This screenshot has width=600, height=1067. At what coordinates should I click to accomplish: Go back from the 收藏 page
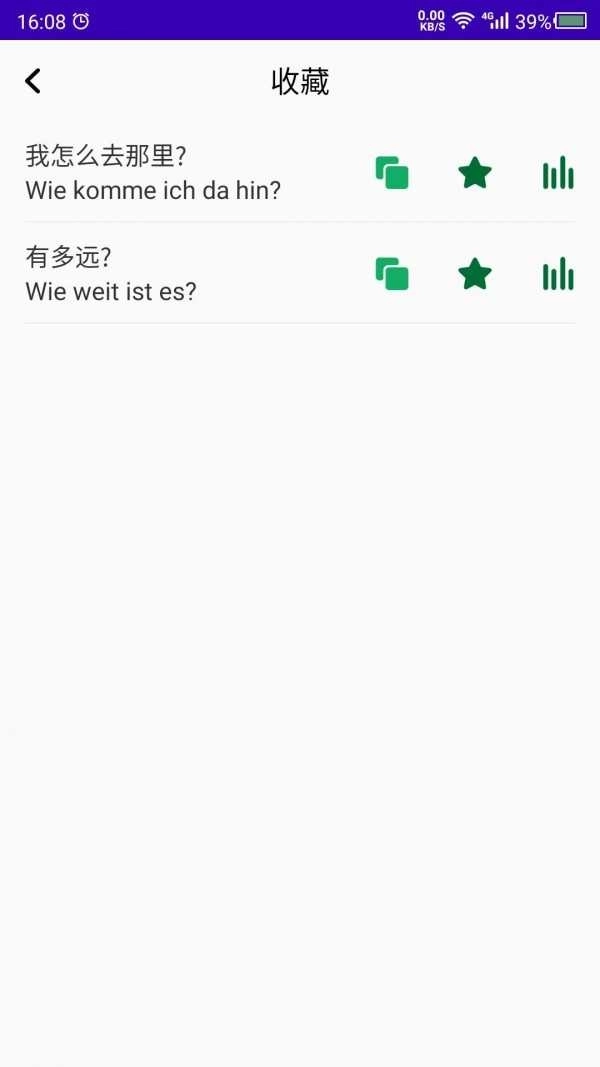tap(33, 81)
